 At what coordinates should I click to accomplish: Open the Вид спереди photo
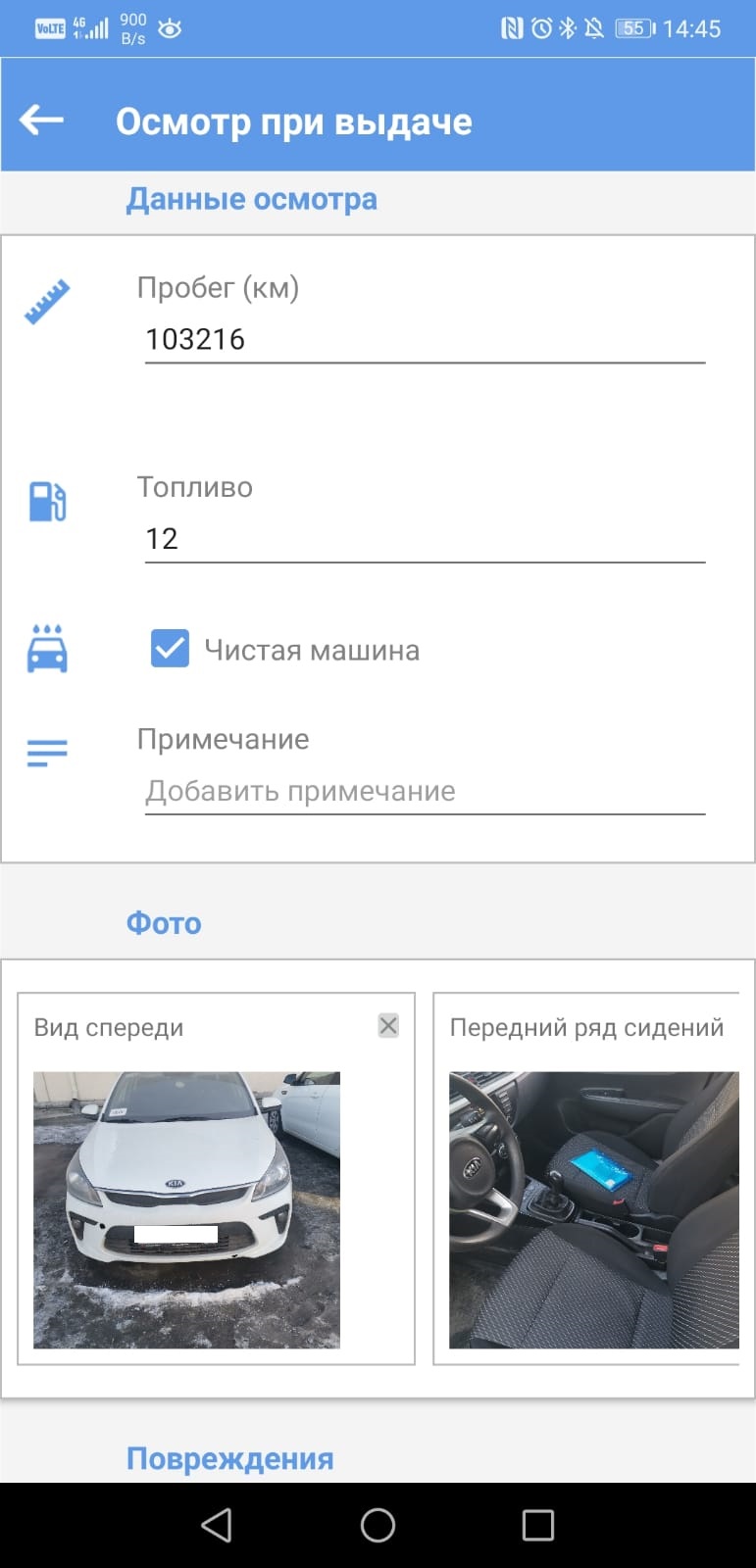tap(186, 1209)
